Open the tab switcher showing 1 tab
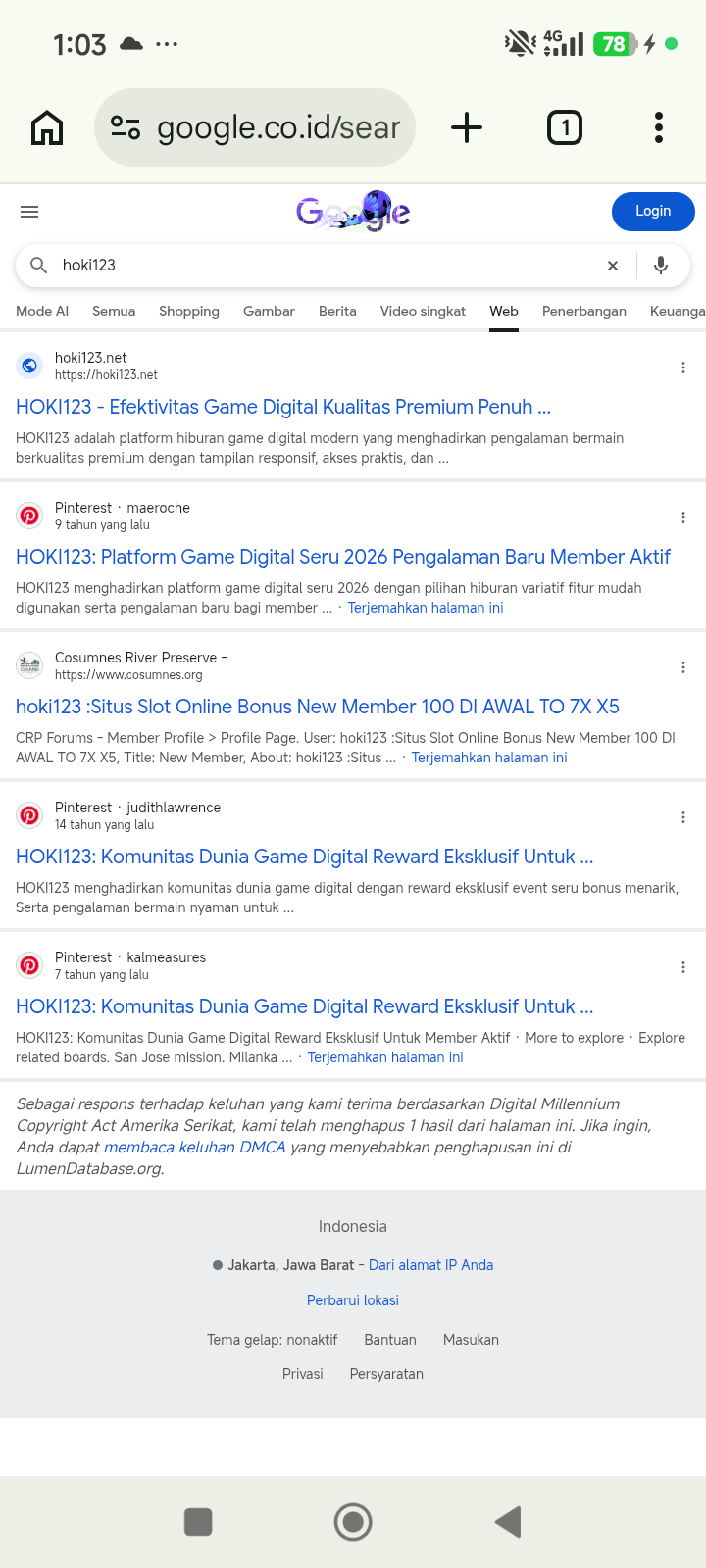This screenshot has width=706, height=1568. point(565,127)
